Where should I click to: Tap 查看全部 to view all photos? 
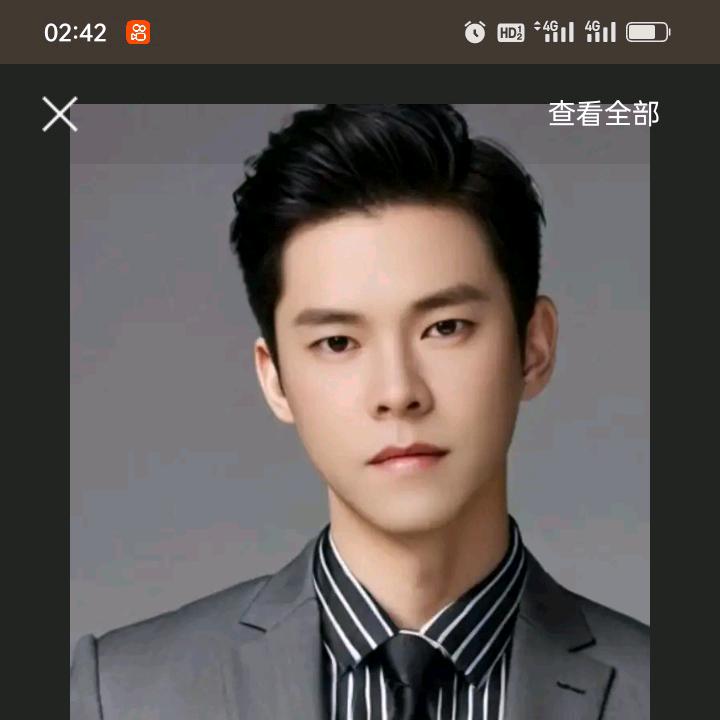coord(603,114)
